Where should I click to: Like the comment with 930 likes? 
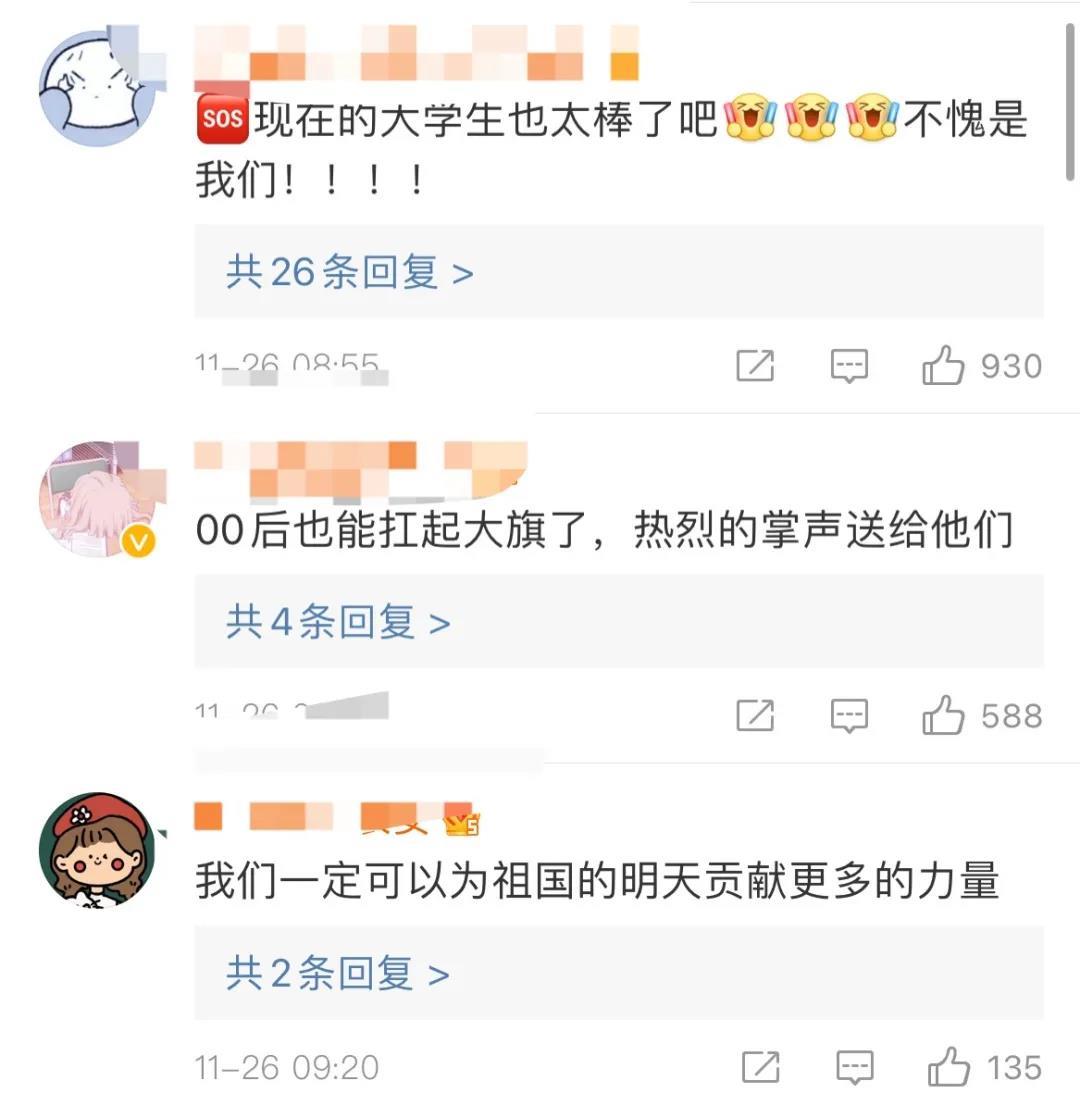(943, 366)
